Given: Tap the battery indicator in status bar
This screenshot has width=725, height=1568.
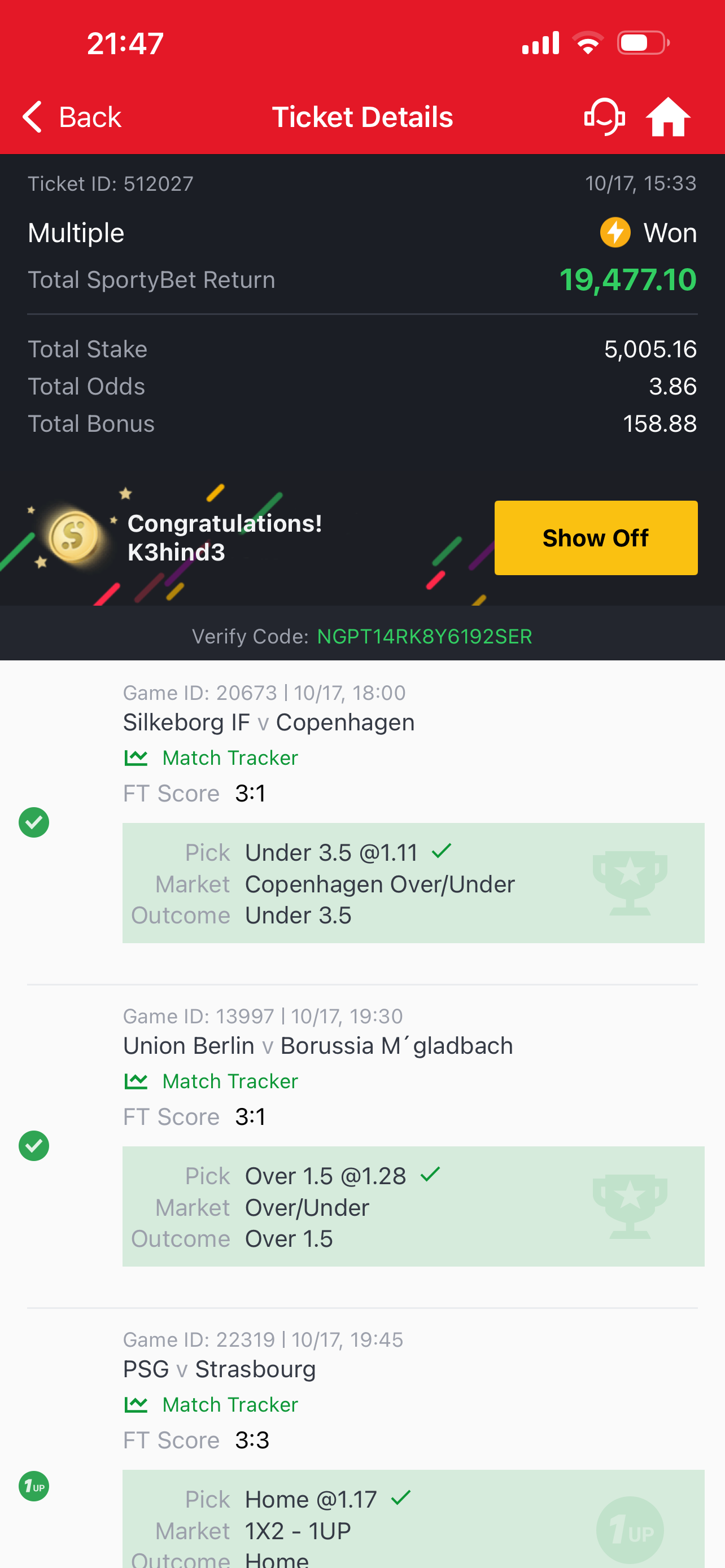Looking at the screenshot, I should pos(642,41).
